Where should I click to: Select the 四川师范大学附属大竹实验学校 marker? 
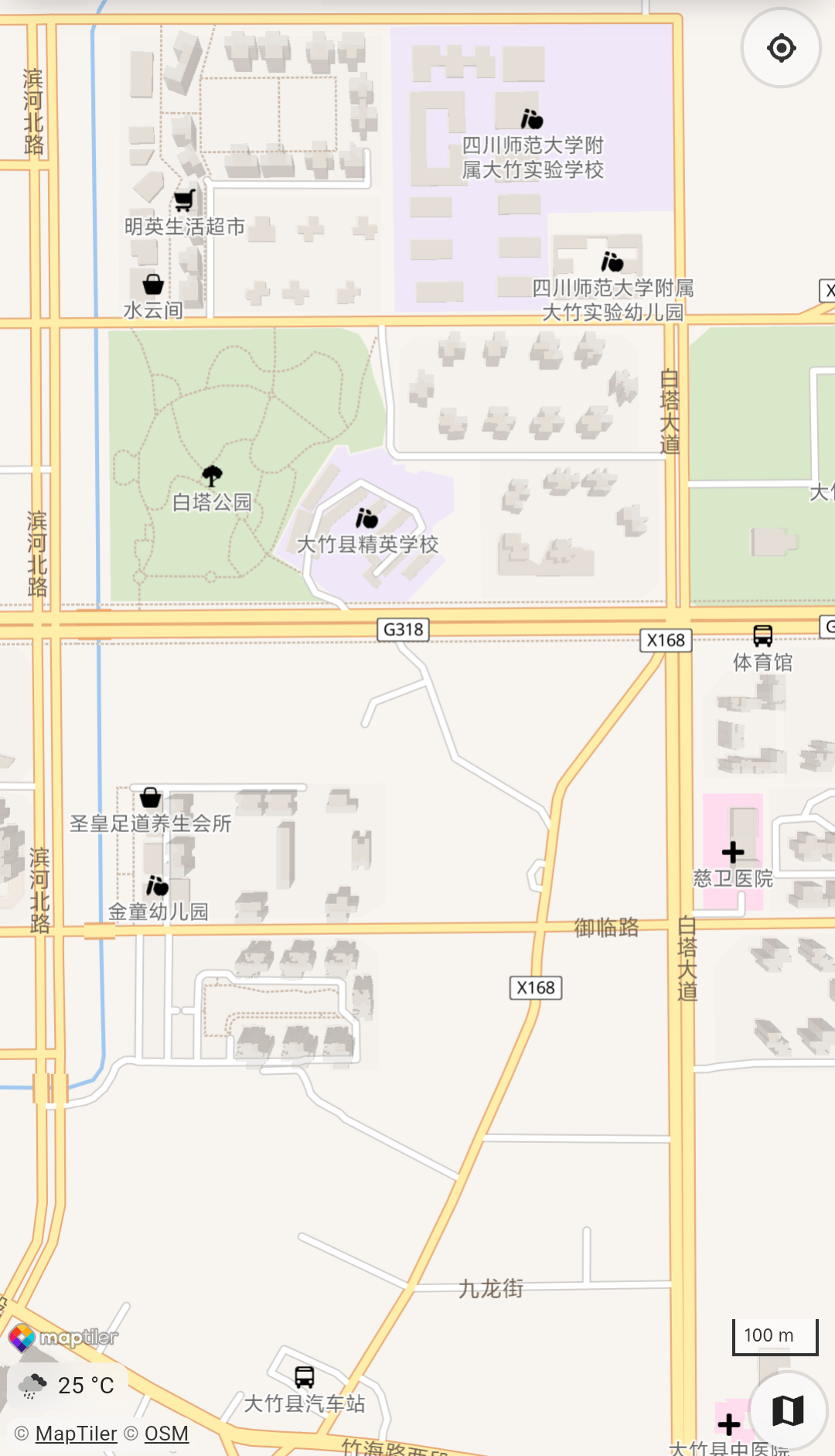(532, 119)
